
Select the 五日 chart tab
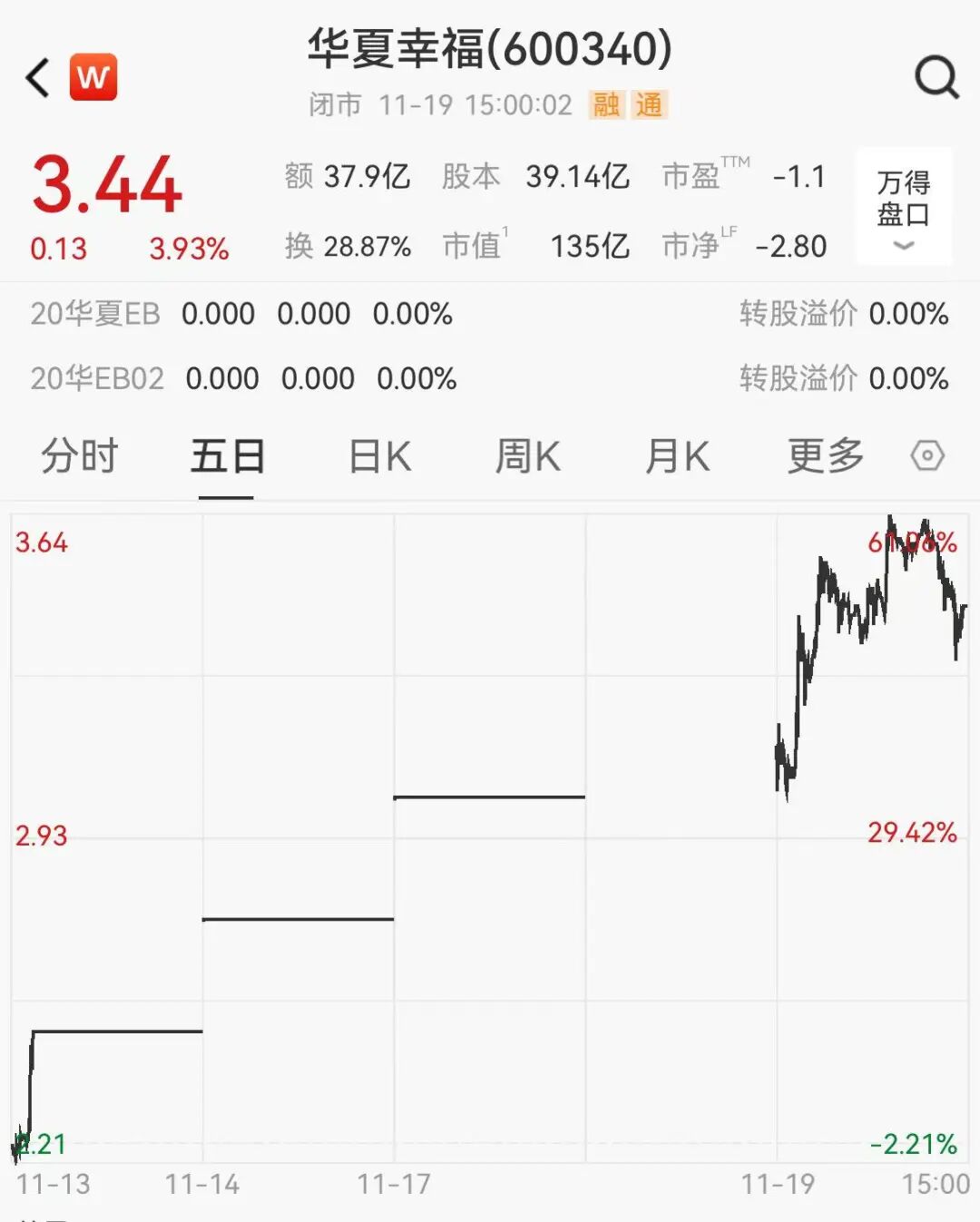[227, 455]
